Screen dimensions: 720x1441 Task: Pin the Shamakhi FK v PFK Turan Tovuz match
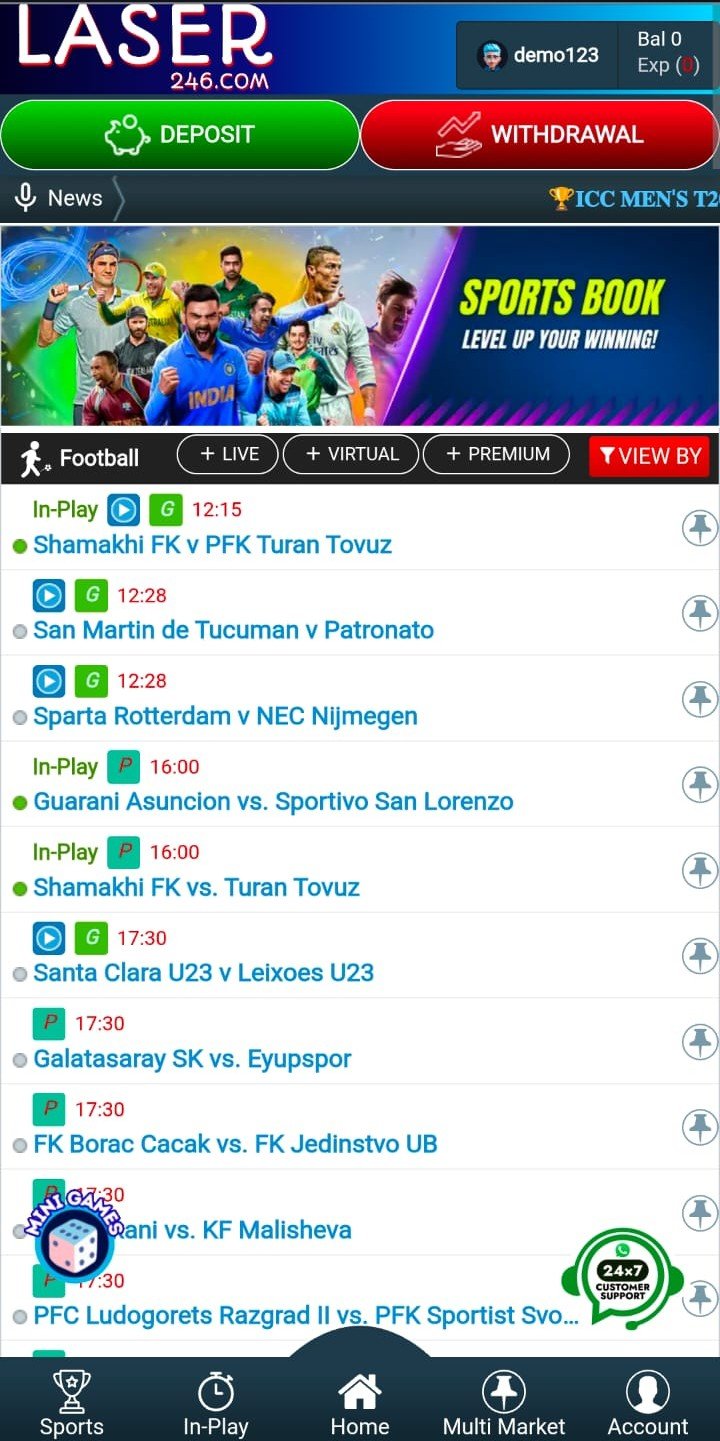coord(699,527)
